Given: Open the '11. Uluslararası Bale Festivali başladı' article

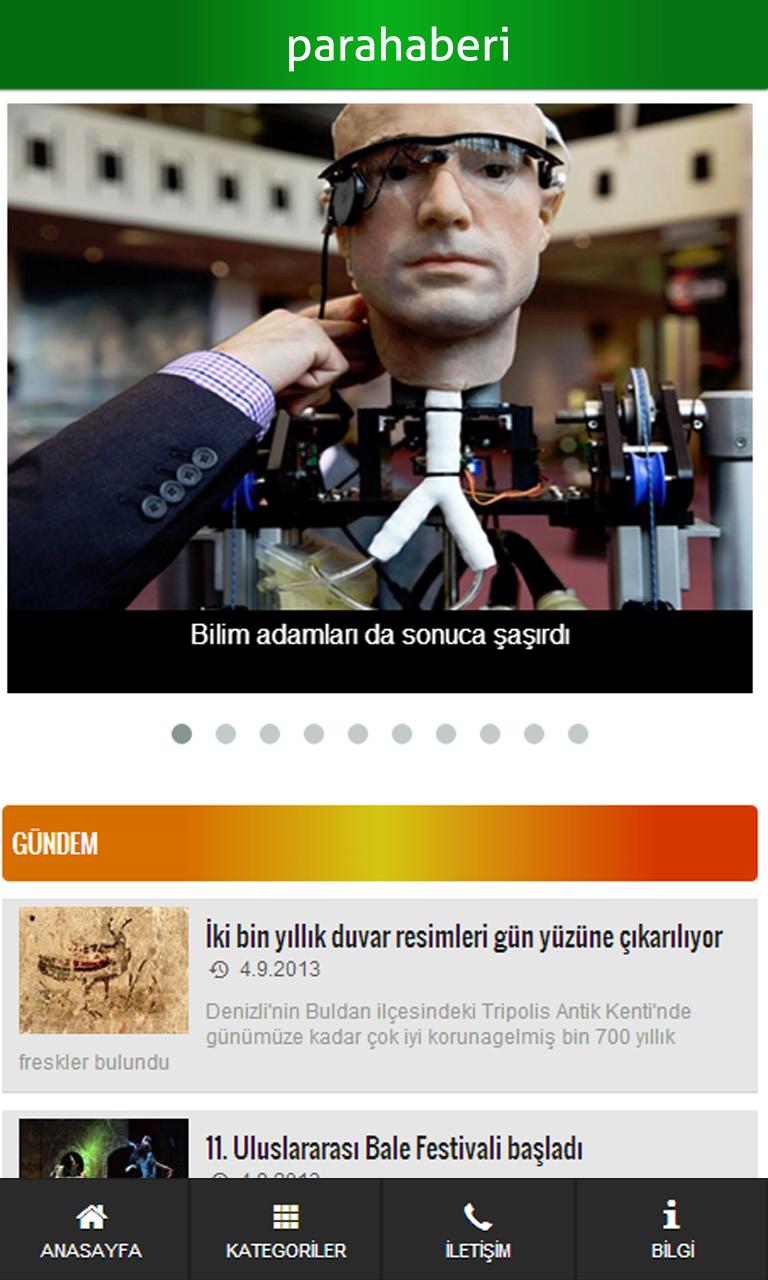Looking at the screenshot, I should coord(394,1148).
